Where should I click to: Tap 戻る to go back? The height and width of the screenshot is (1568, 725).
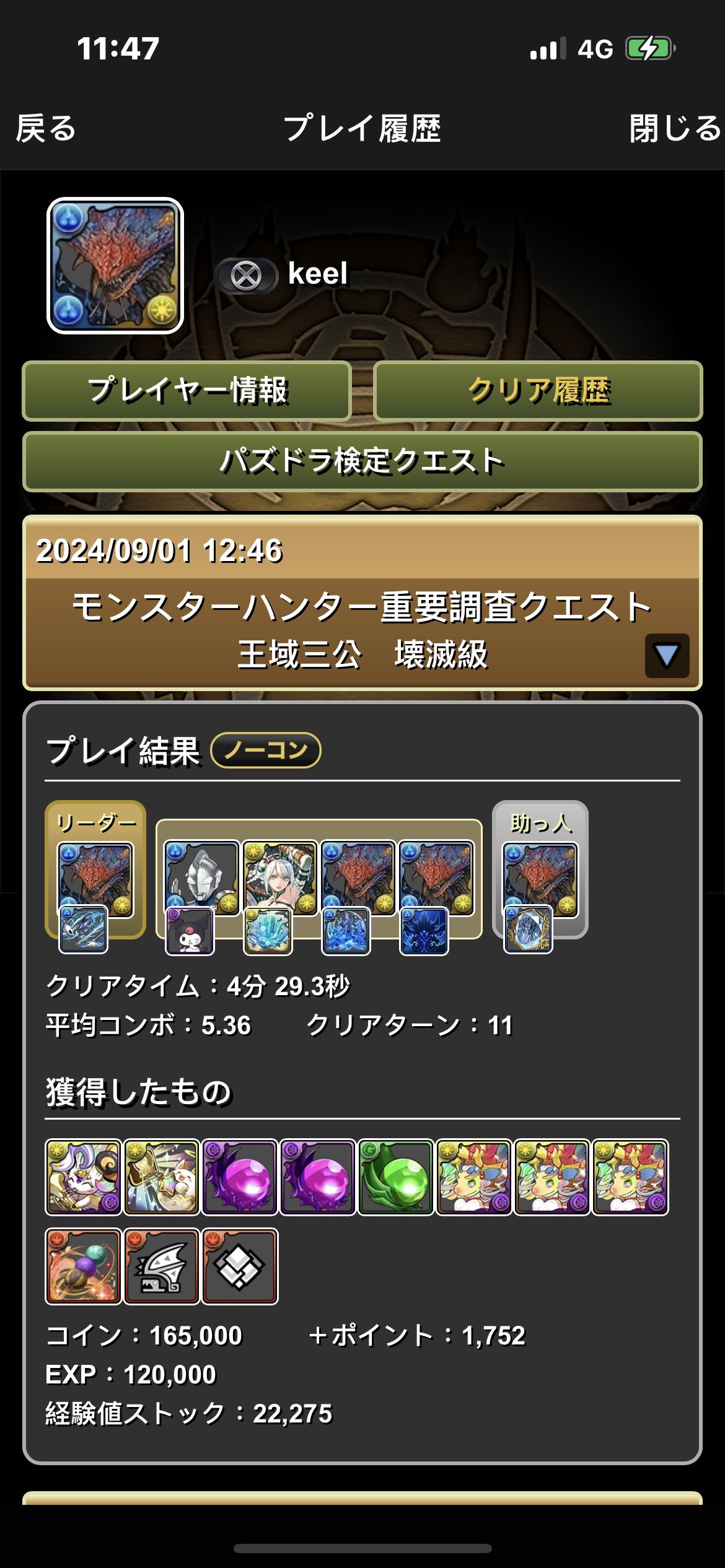(46, 128)
